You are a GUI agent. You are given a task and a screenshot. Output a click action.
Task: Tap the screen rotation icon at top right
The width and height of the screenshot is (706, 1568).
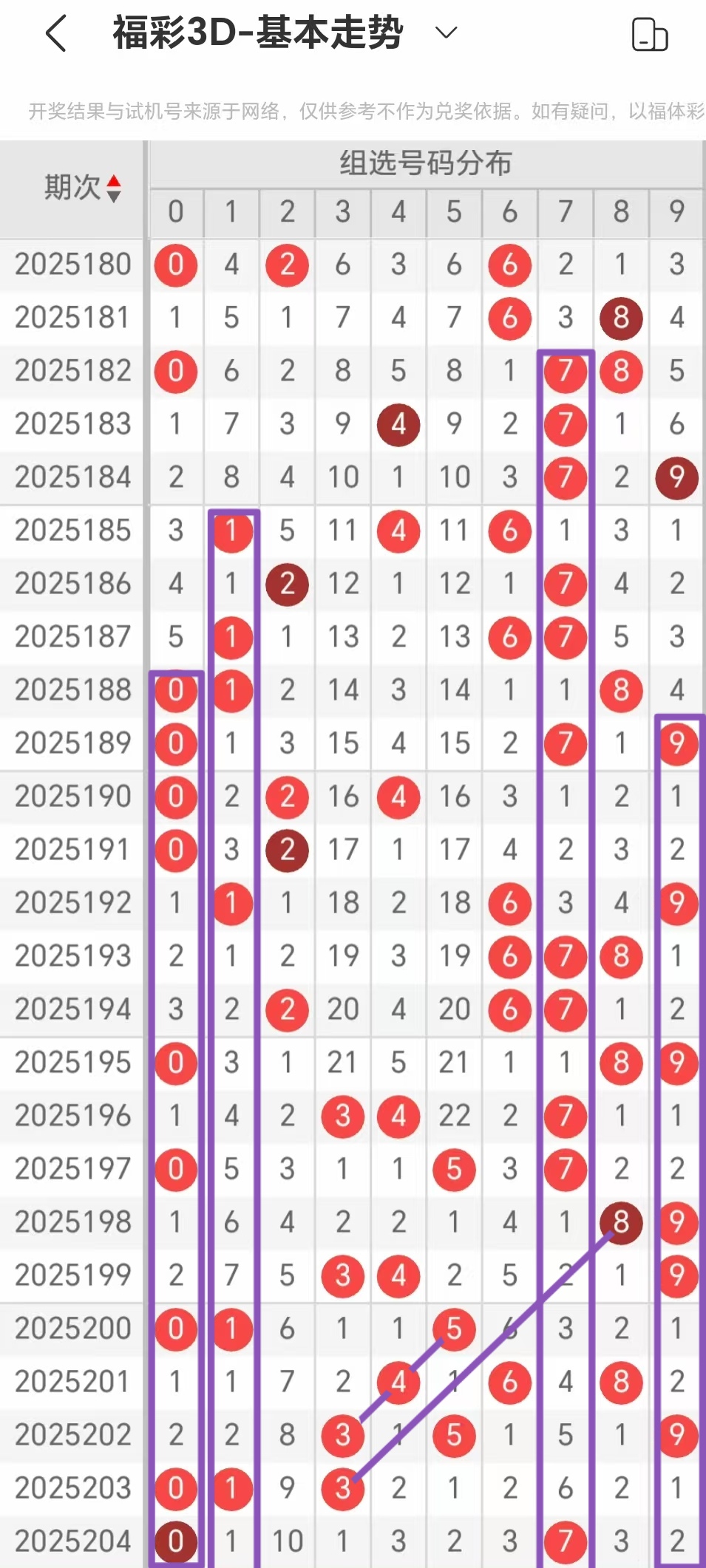pyautogui.click(x=650, y=35)
